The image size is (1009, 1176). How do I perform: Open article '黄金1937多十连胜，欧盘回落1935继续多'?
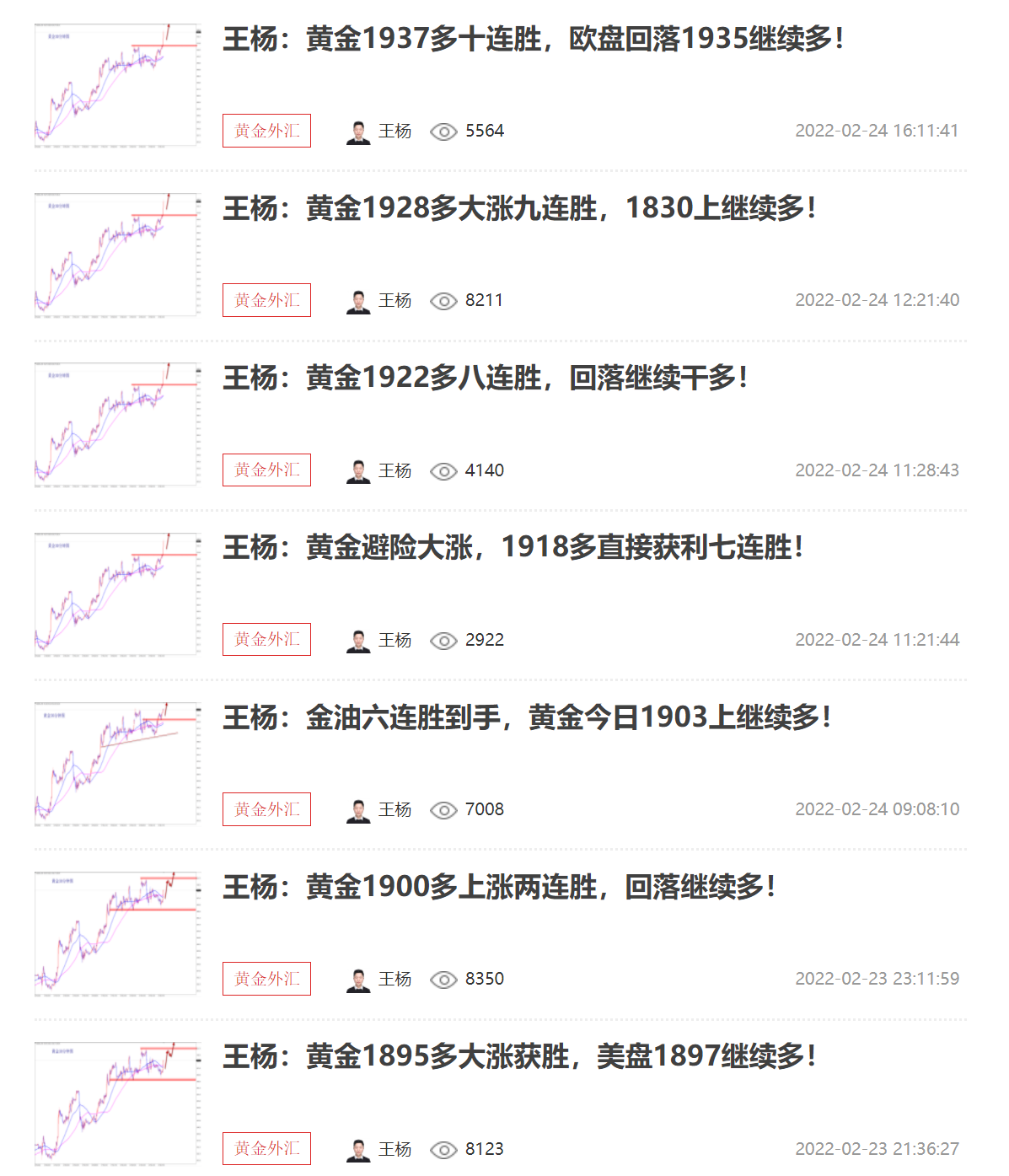(533, 39)
